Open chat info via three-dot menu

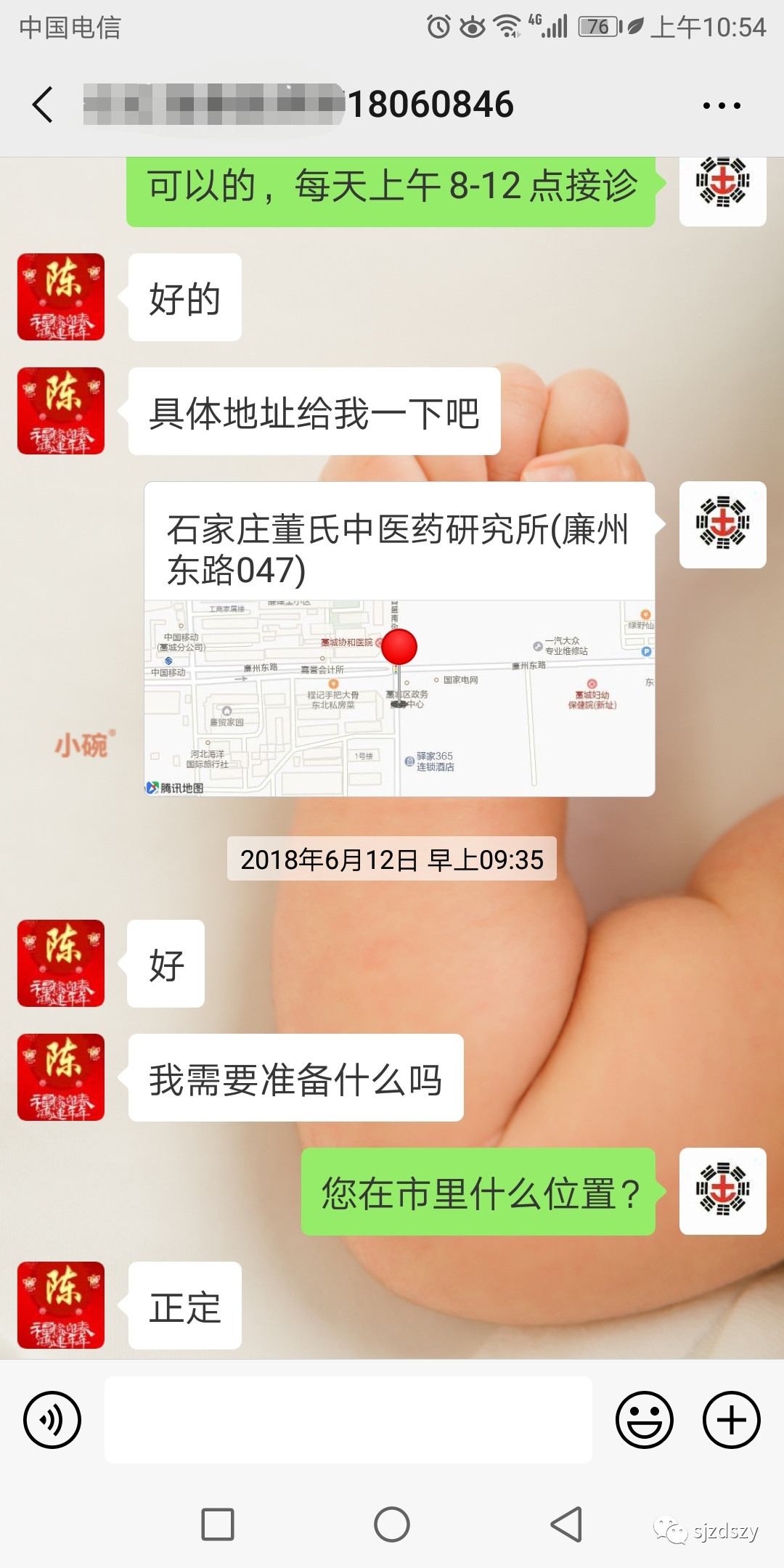pos(722,105)
